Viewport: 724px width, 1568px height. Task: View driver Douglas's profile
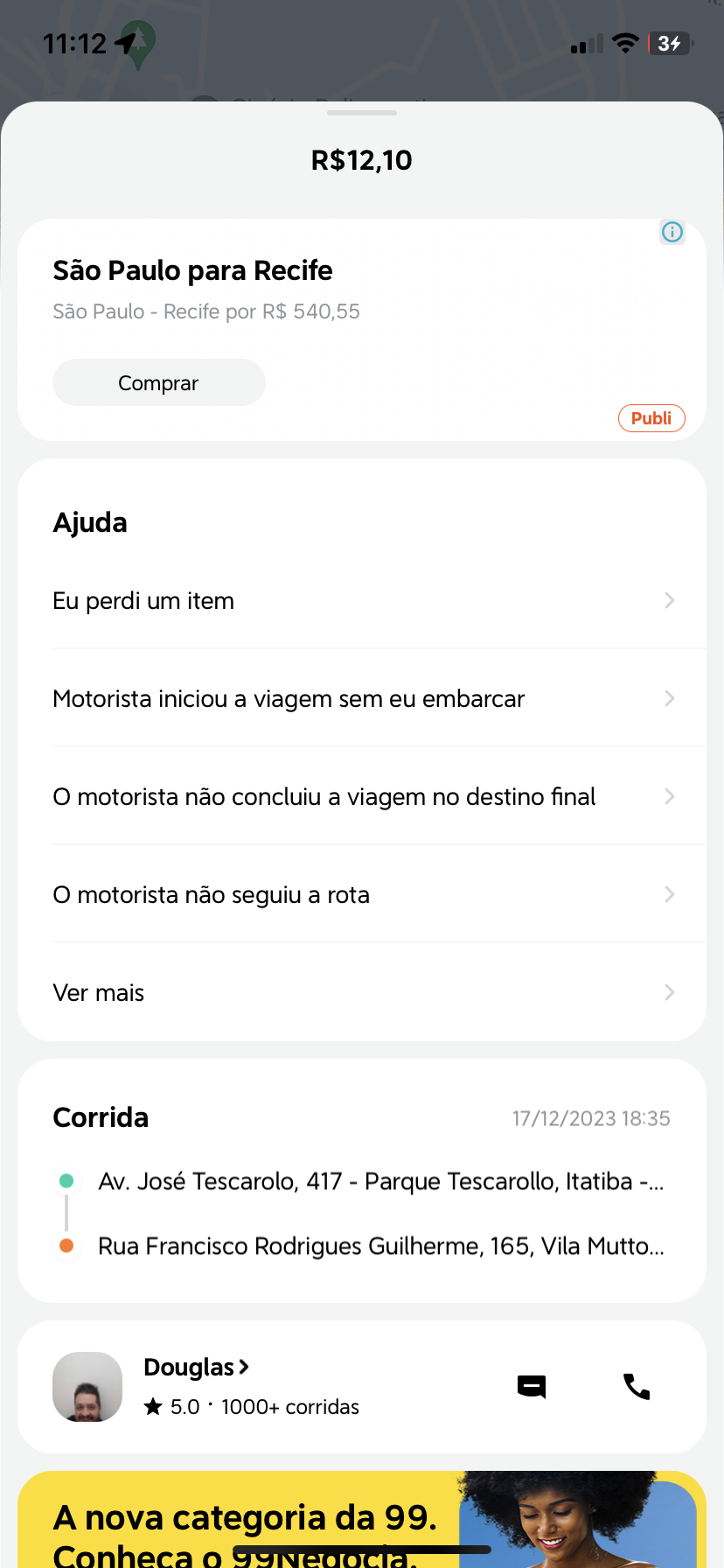196,1368
